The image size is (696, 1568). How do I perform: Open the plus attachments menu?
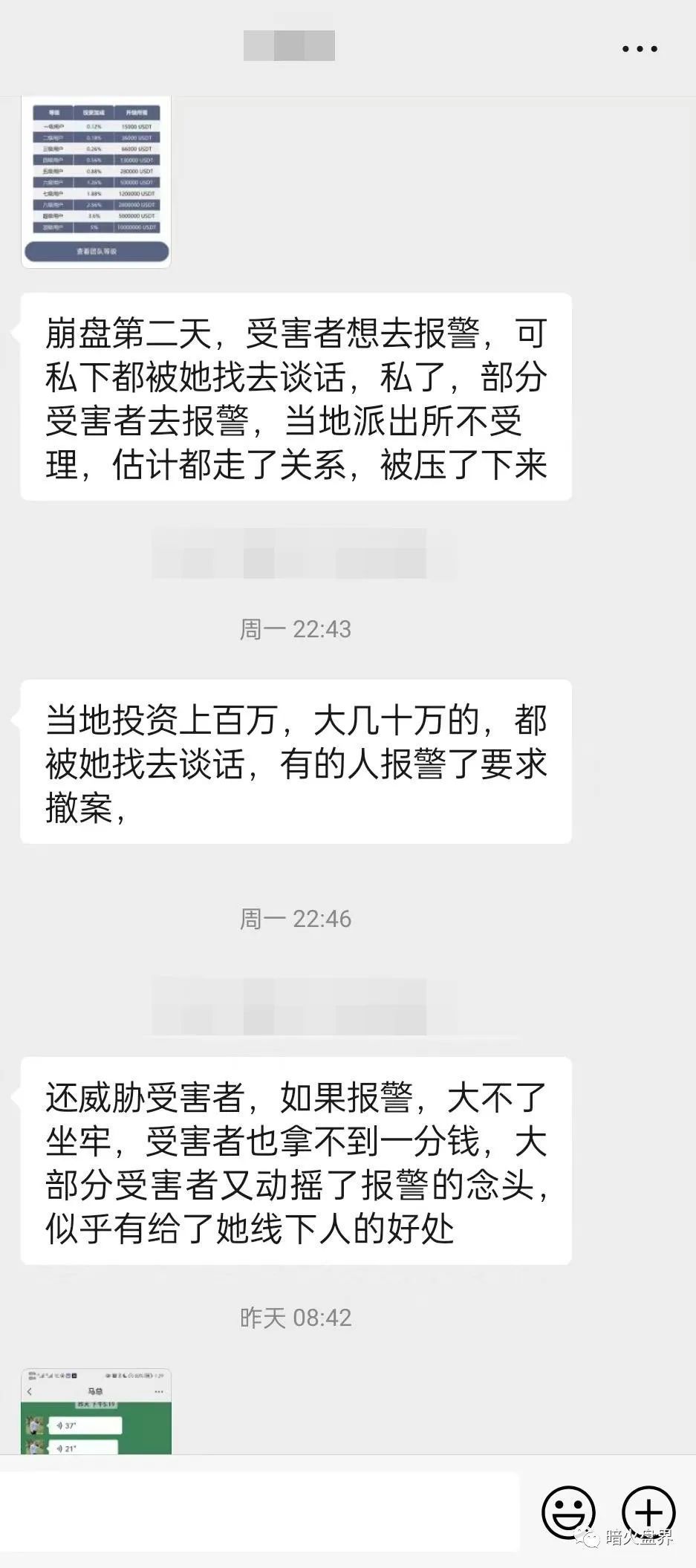(648, 1511)
